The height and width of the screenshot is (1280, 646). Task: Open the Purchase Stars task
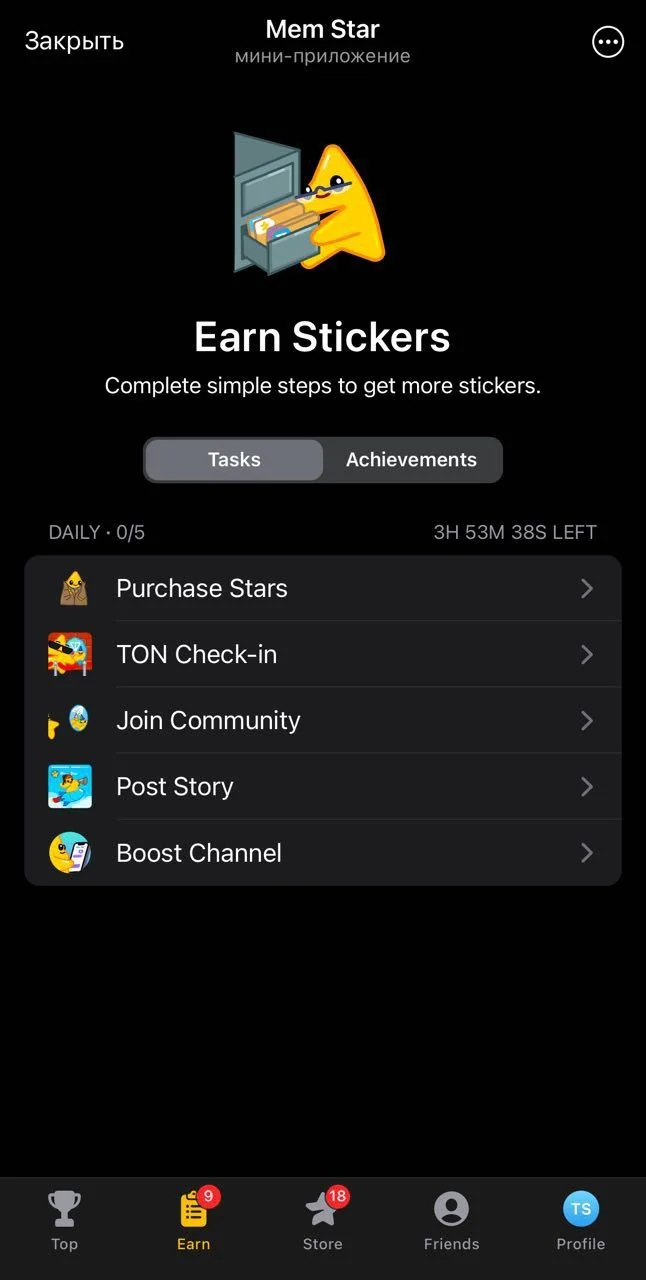323,588
